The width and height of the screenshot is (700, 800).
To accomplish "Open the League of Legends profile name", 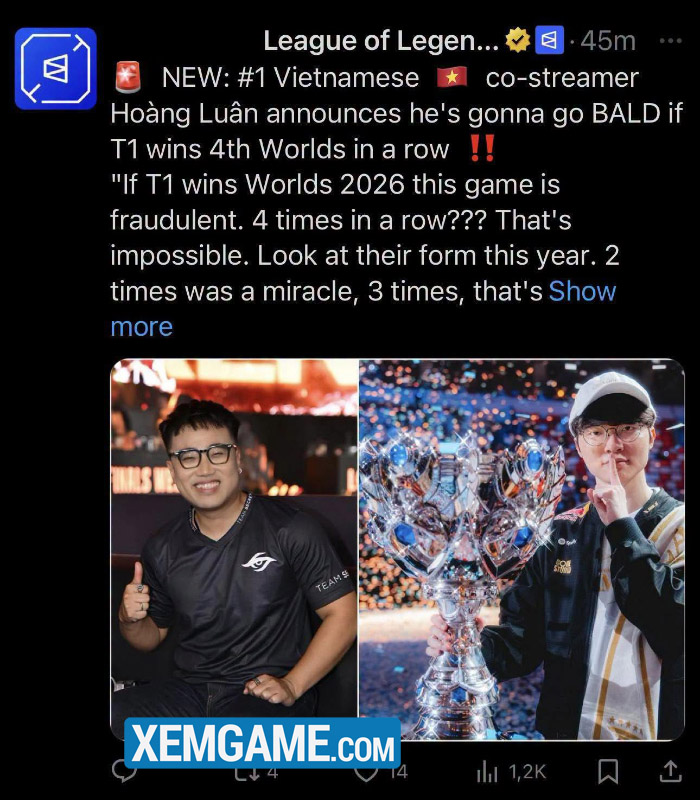I will 381,41.
